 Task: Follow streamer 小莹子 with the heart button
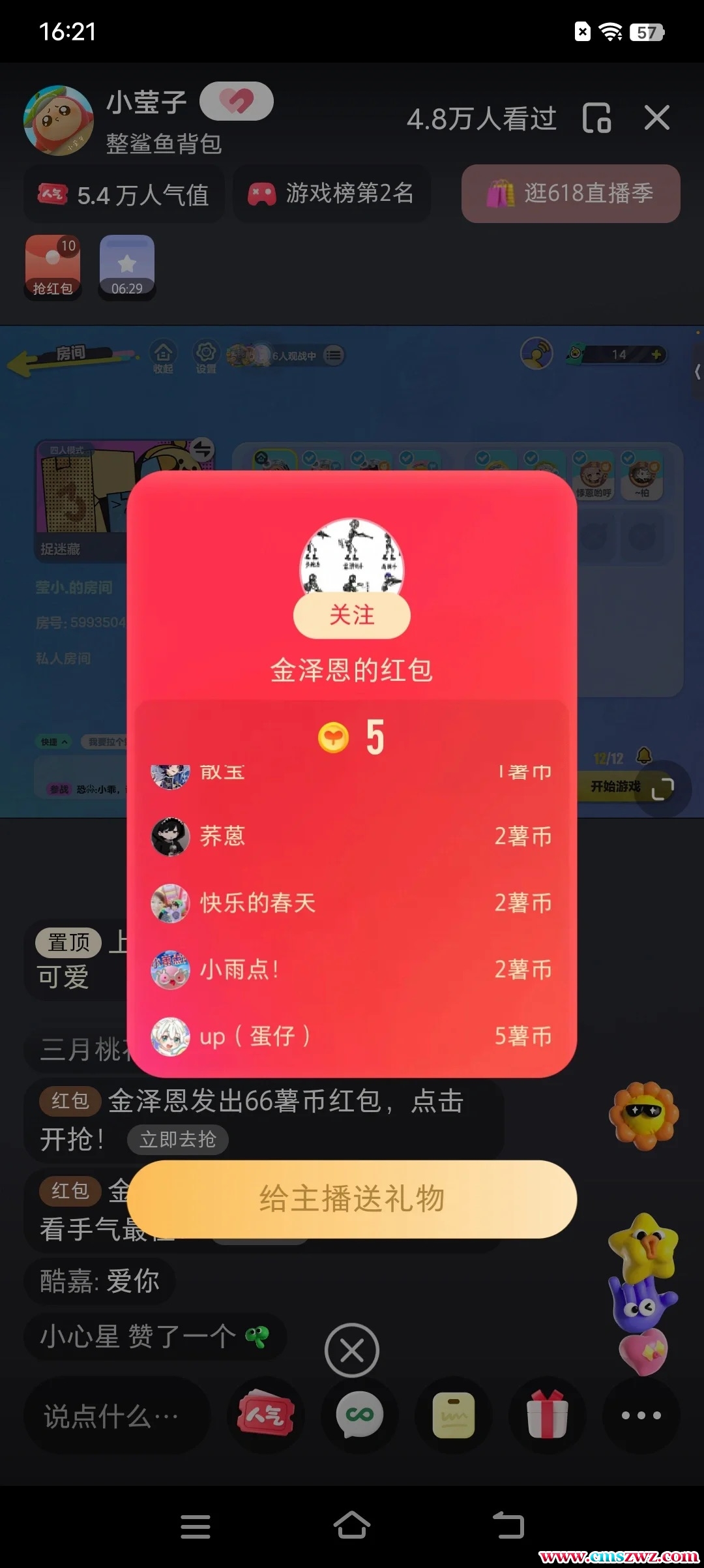(x=236, y=102)
